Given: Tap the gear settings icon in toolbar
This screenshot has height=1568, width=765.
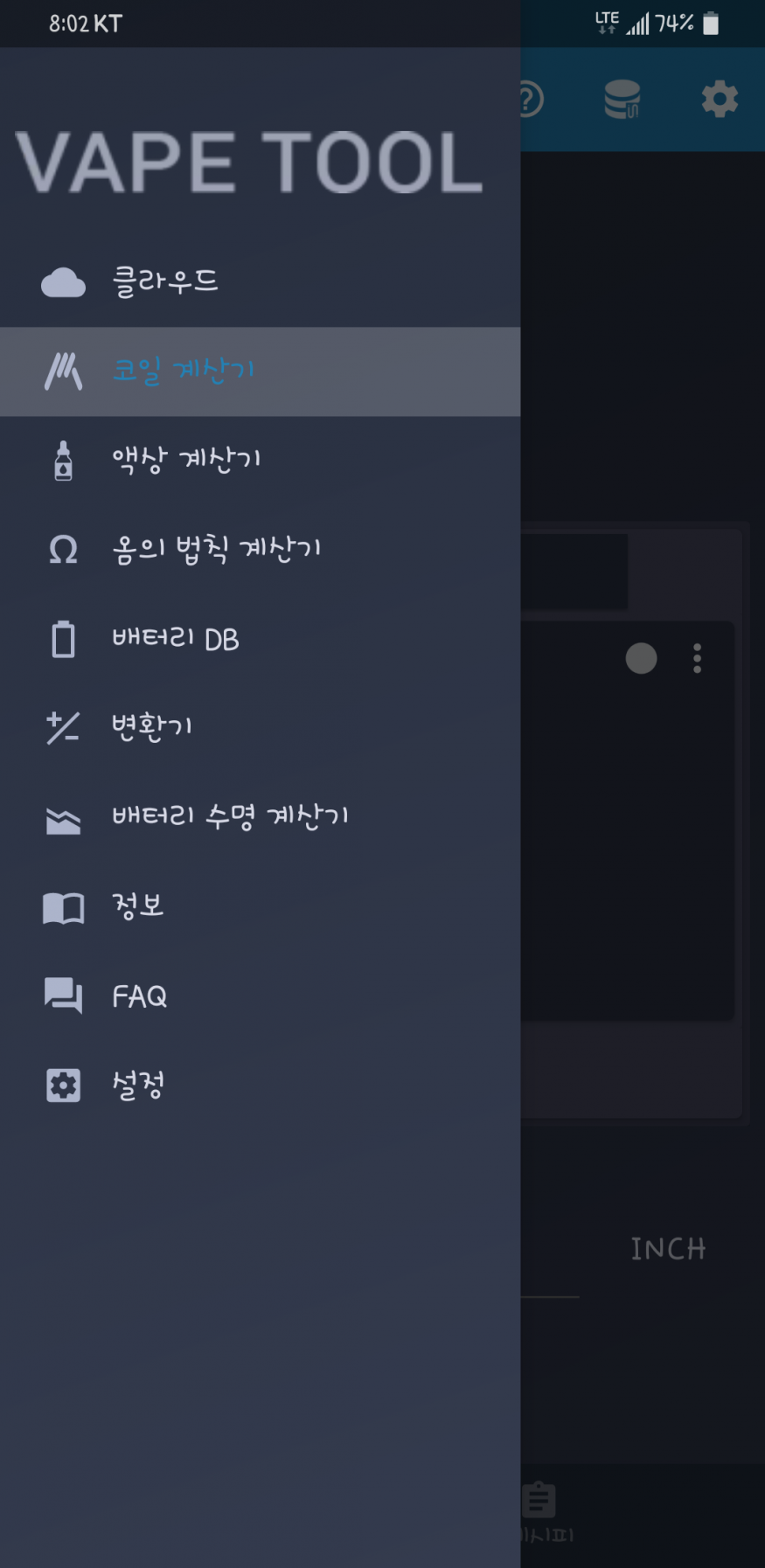Looking at the screenshot, I should tap(720, 99).
